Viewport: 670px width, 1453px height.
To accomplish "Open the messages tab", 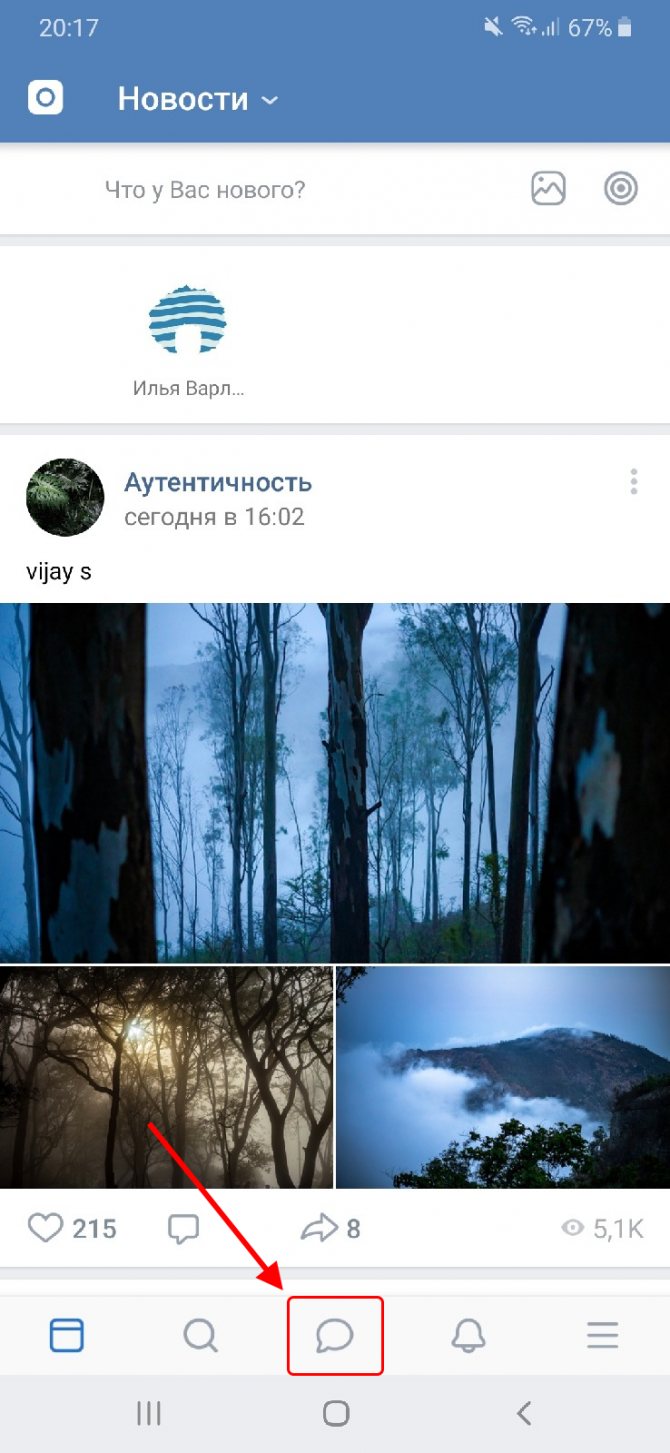I will point(335,1335).
